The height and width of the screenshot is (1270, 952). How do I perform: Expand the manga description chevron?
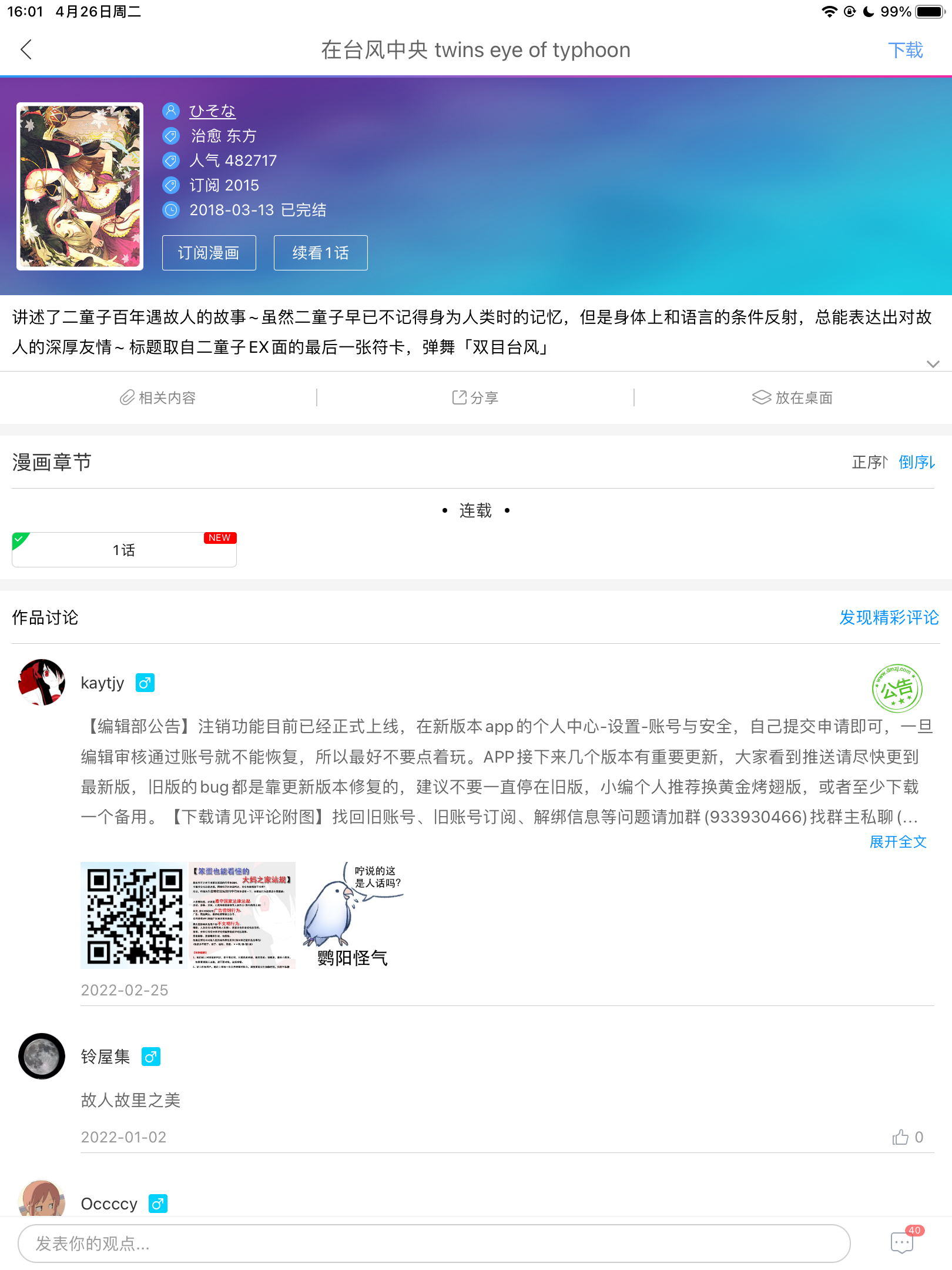click(x=933, y=364)
